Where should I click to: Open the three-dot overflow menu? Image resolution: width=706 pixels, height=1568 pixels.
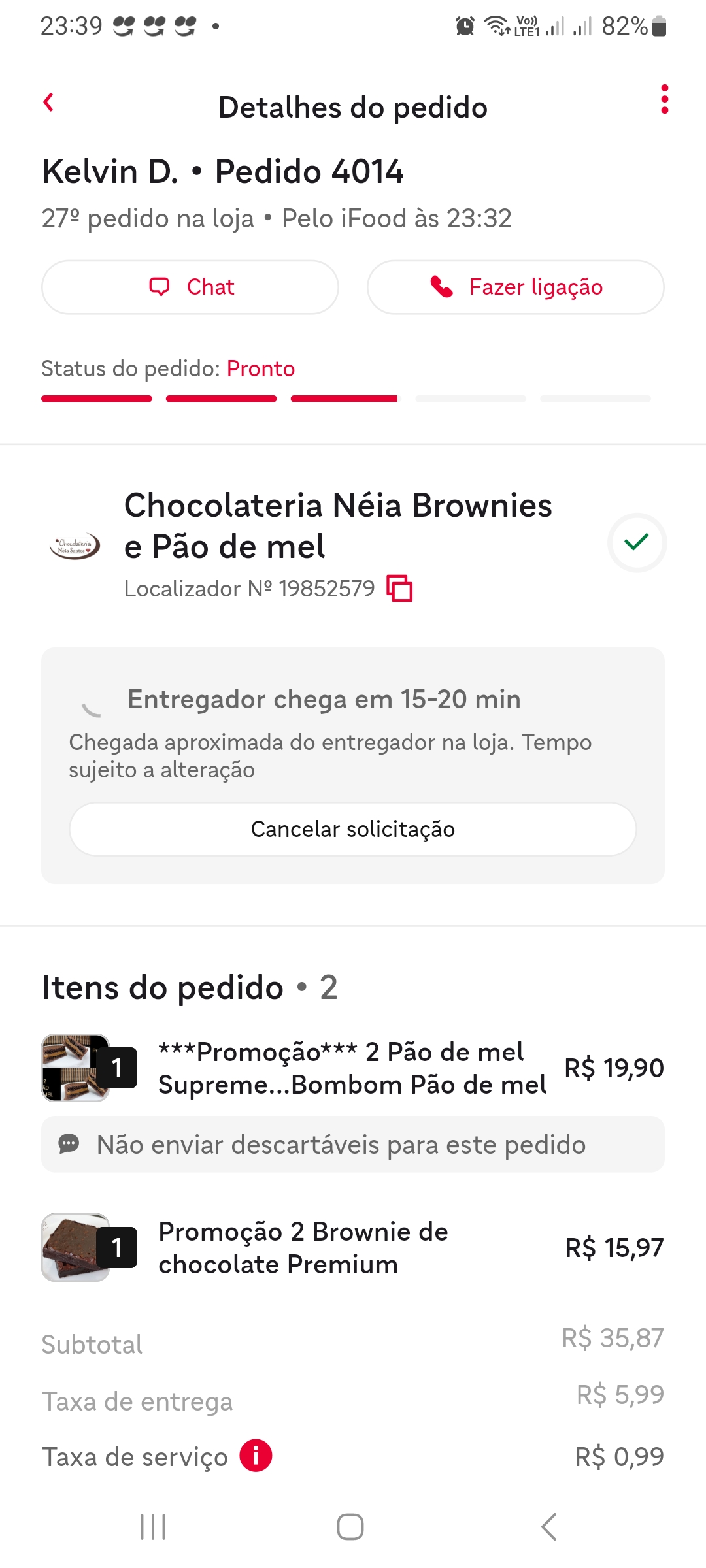(x=664, y=99)
